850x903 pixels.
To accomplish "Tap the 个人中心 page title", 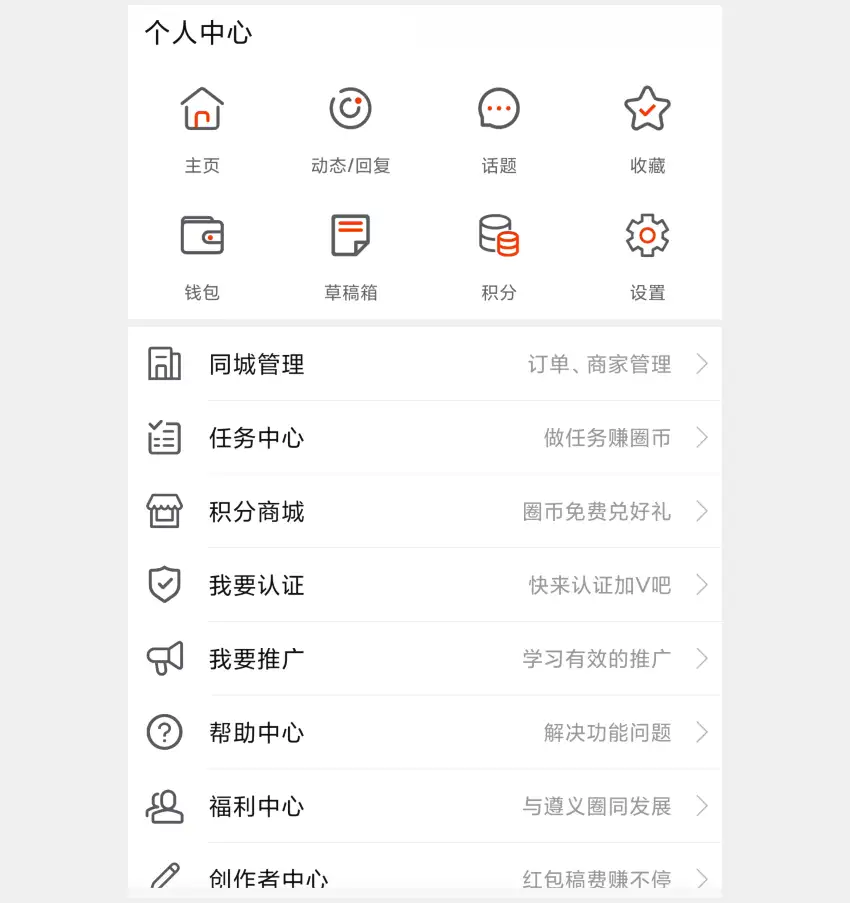I will point(197,33).
